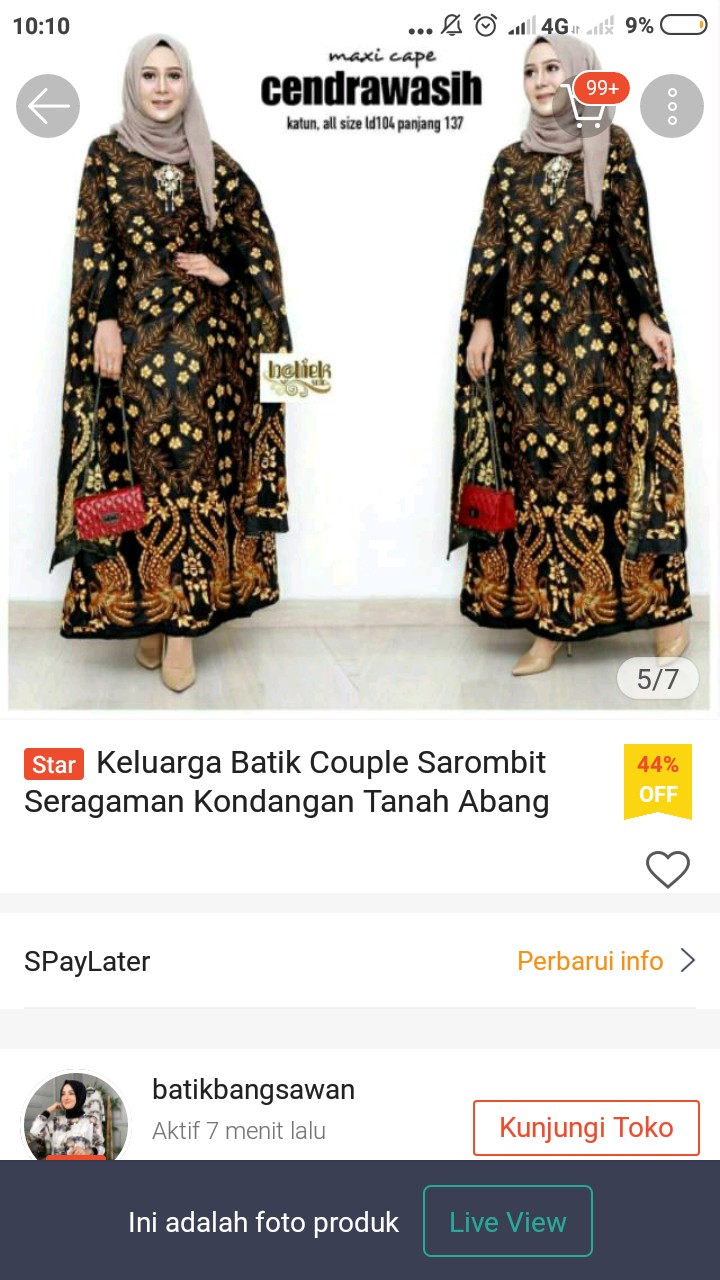The width and height of the screenshot is (720, 1280).
Task: Add product to wishlist via heart icon
Action: point(668,869)
